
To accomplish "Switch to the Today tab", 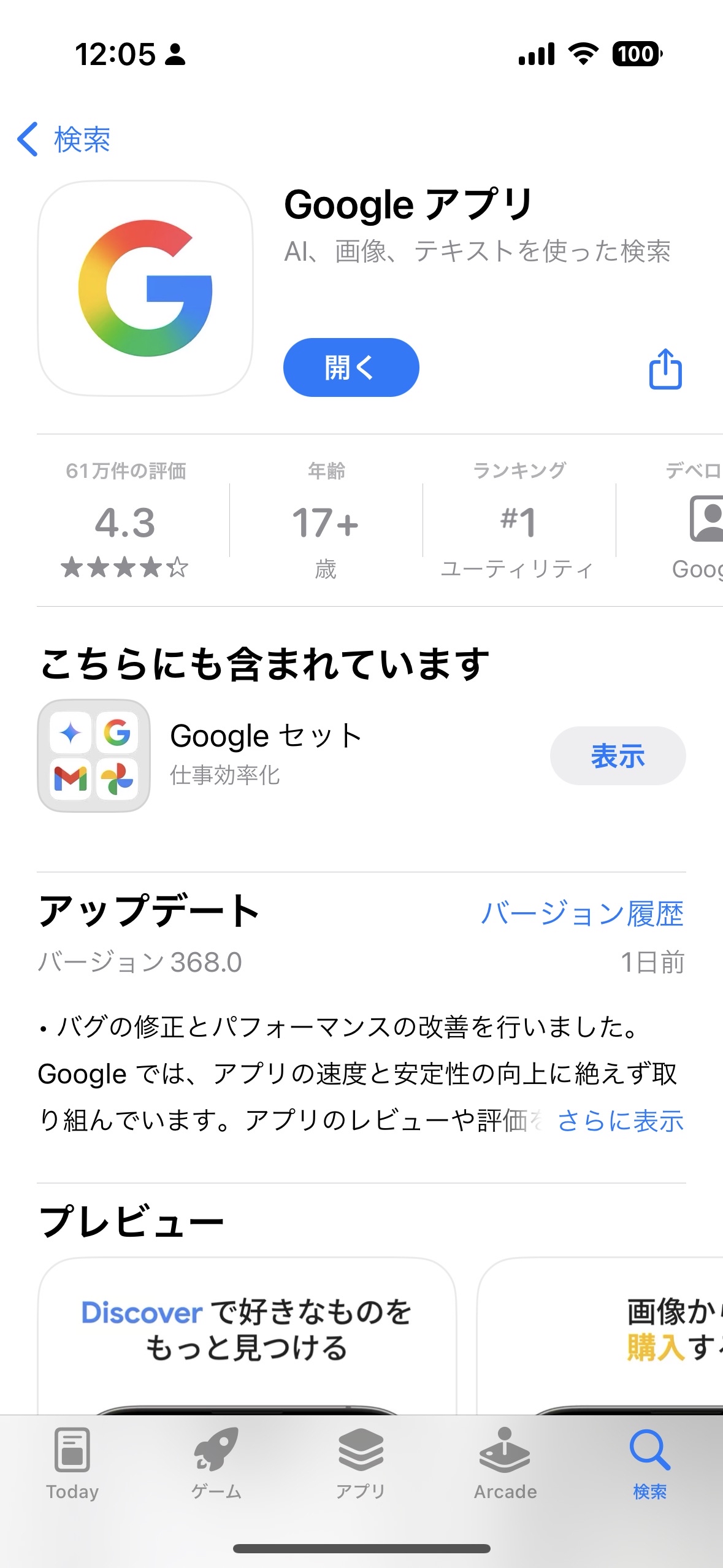I will [72, 1463].
